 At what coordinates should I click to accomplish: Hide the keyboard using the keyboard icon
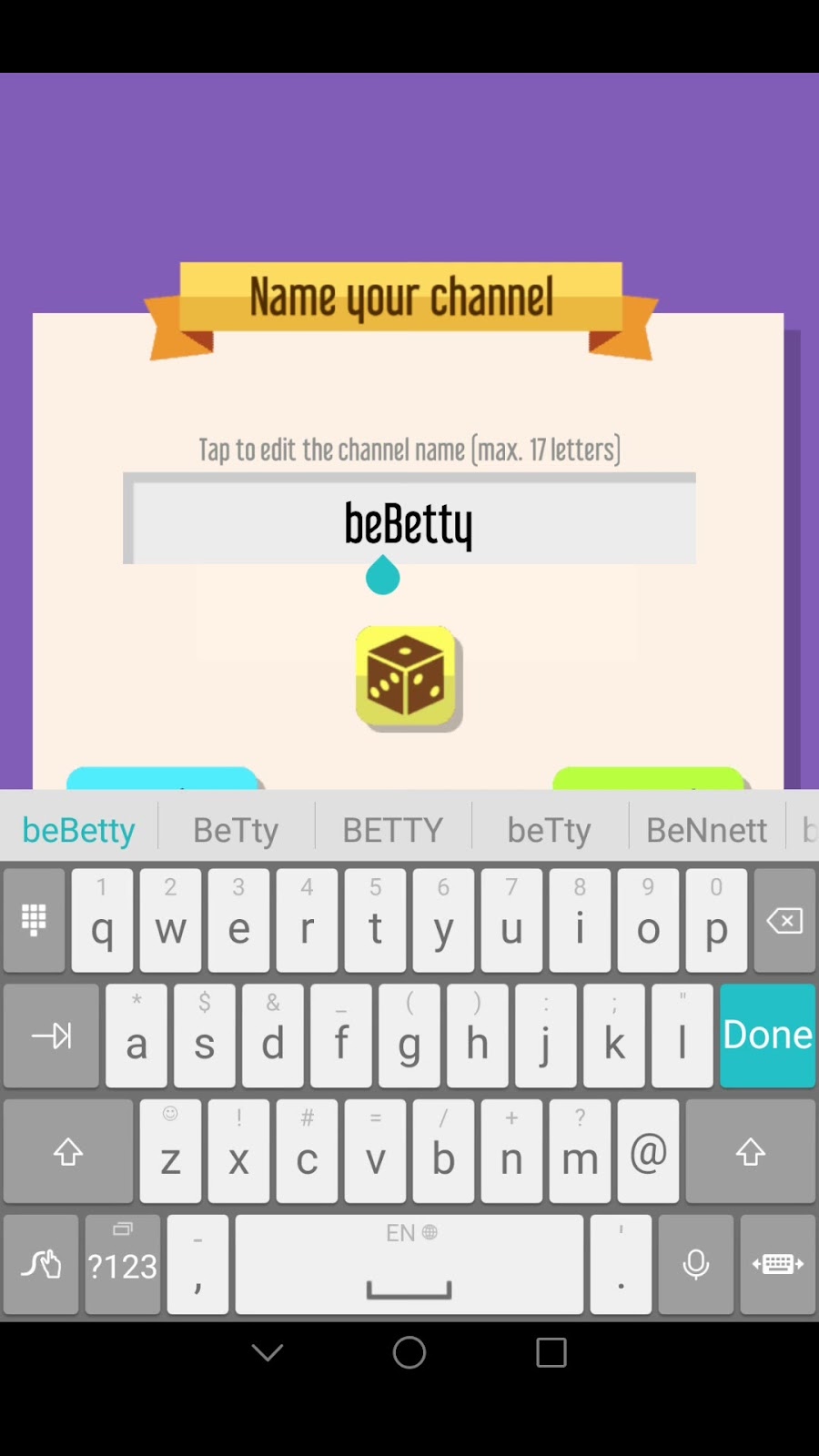pyautogui.click(x=778, y=1265)
